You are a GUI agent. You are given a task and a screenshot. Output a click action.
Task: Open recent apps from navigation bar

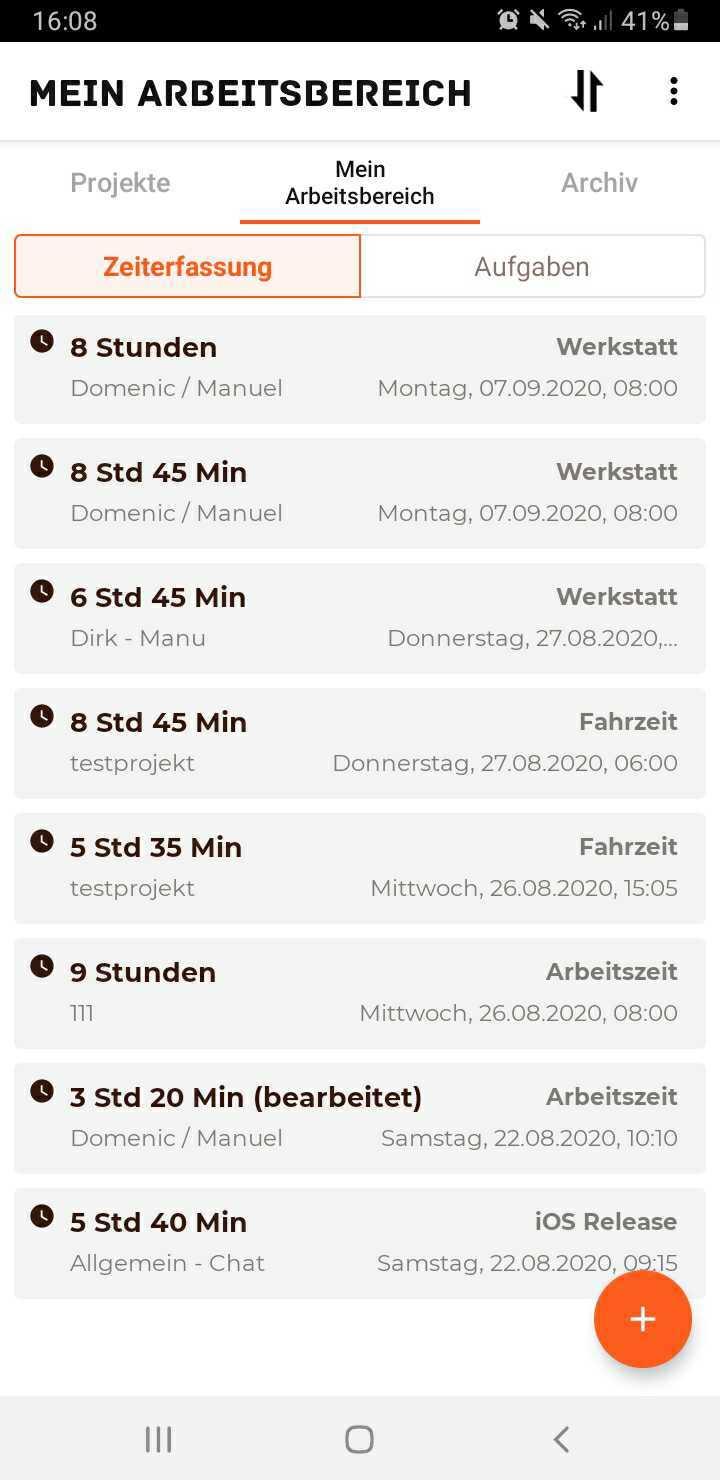pos(159,1439)
